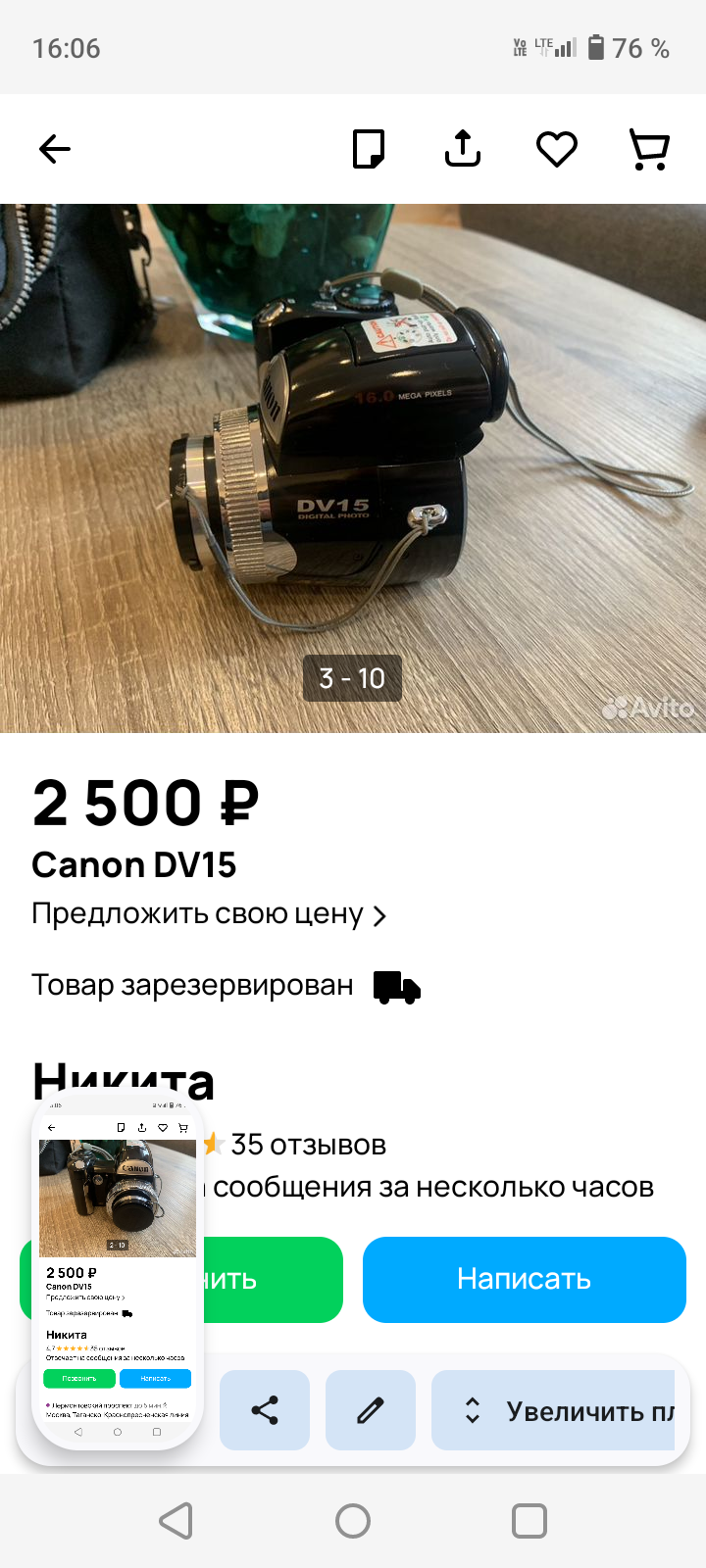Edit the screenshot with the pencil

click(371, 1410)
